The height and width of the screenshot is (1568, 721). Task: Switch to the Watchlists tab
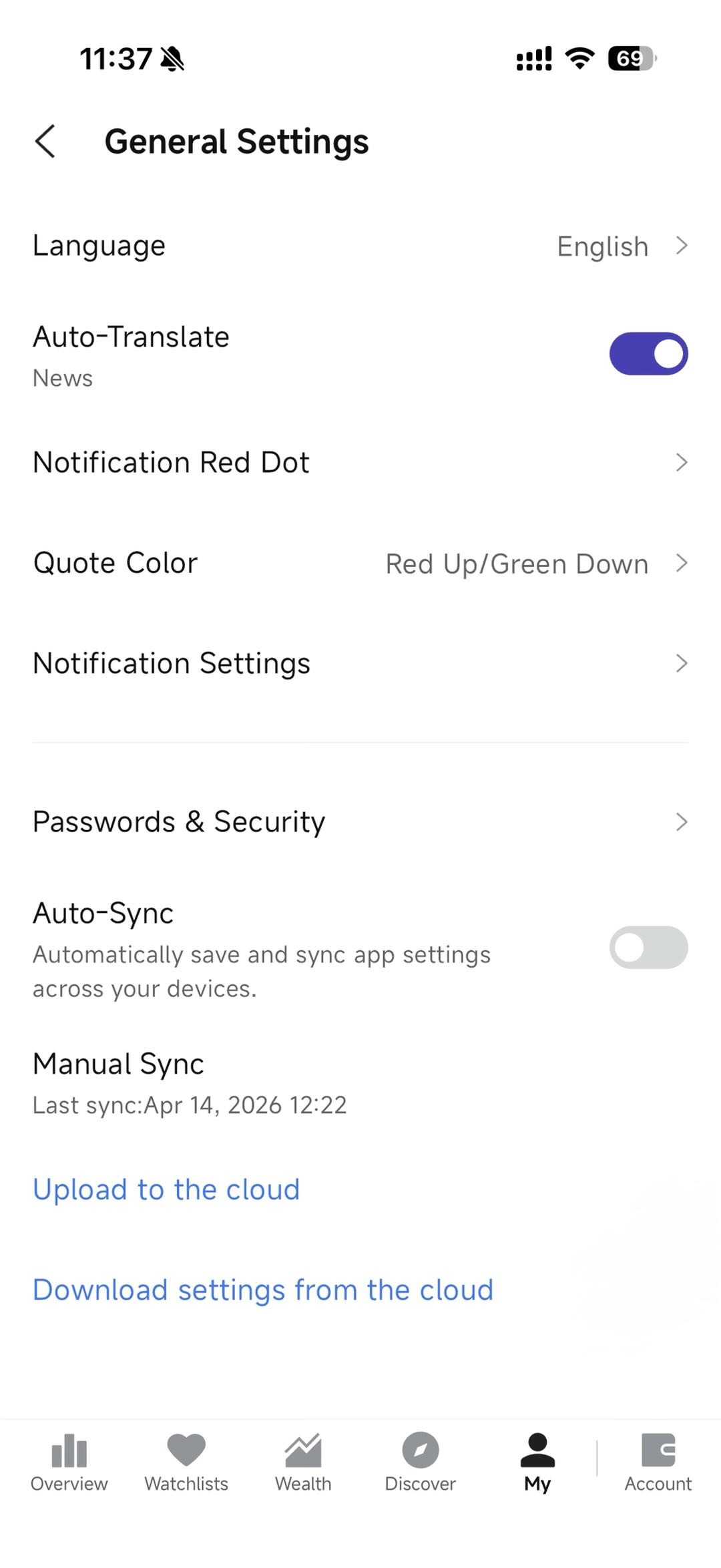186,1462
